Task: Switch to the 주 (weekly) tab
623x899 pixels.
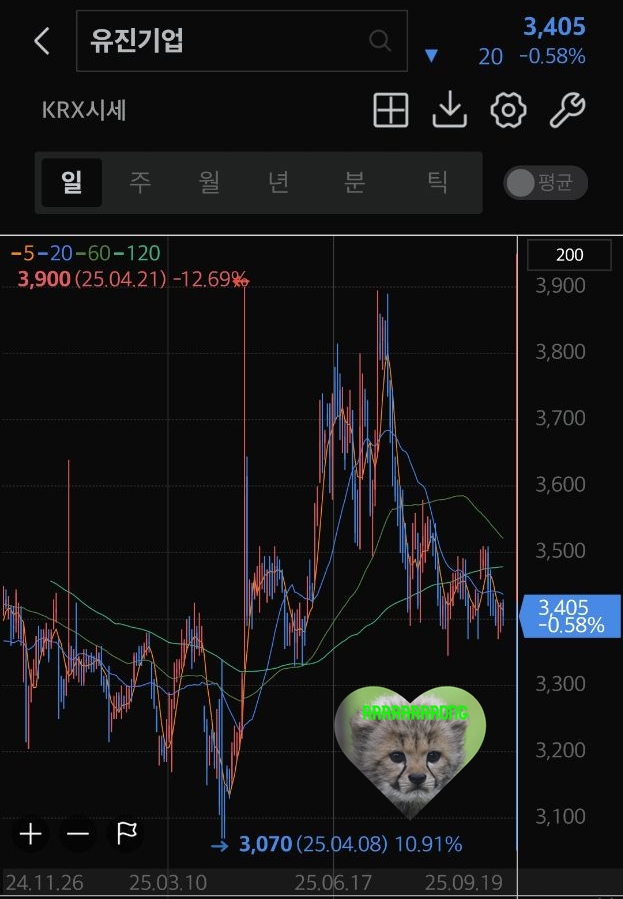Action: click(140, 183)
